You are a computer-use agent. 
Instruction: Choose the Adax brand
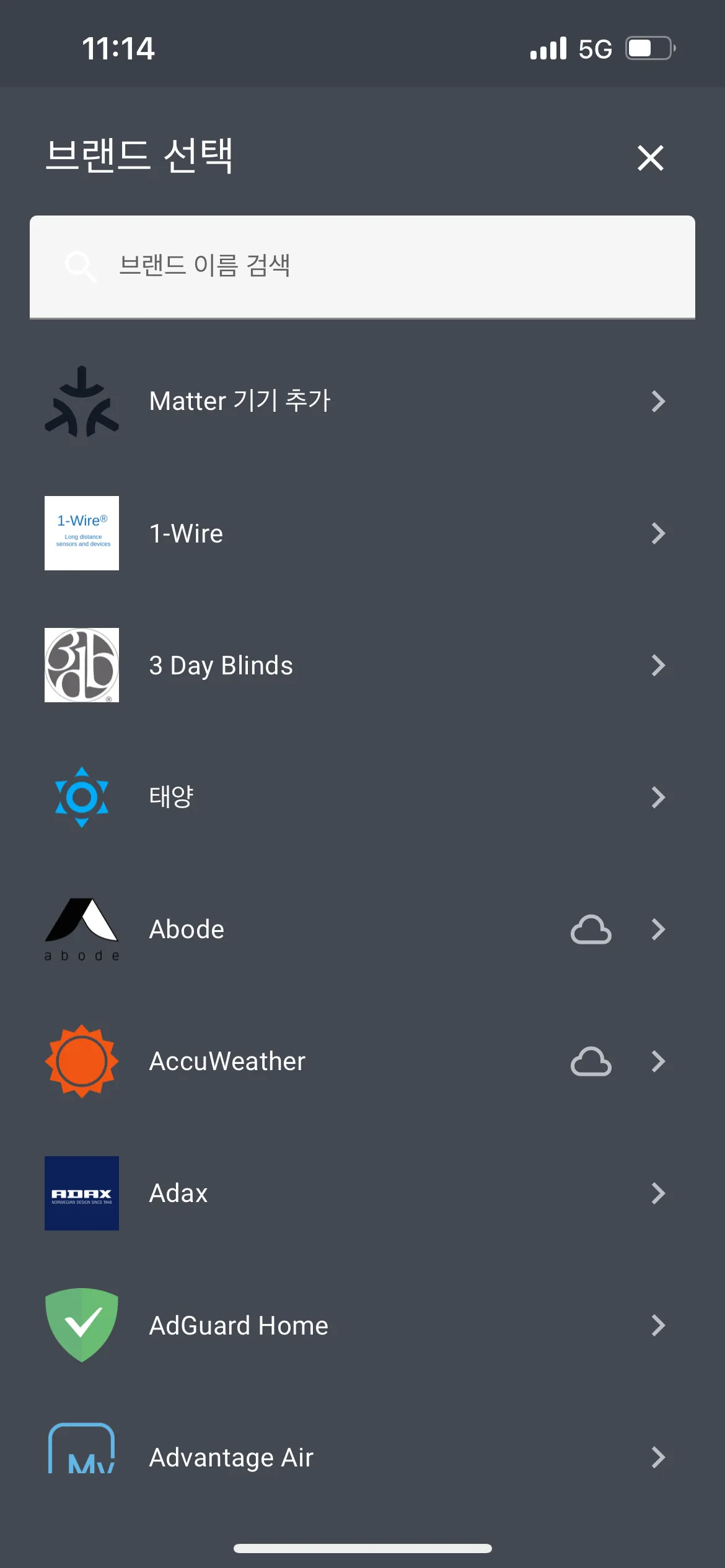point(362,1193)
